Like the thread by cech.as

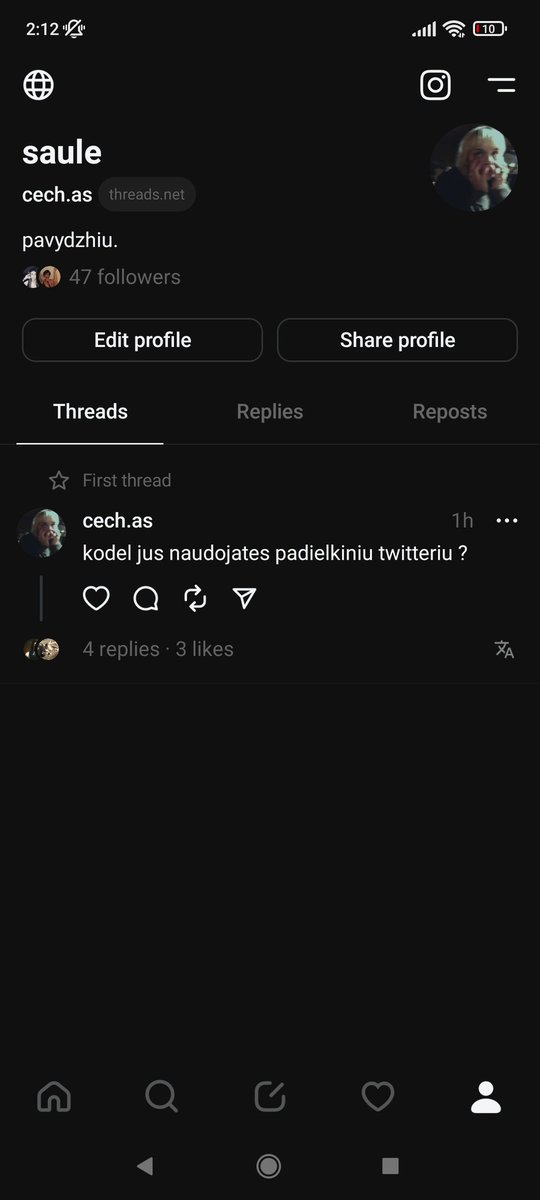pyautogui.click(x=96, y=598)
